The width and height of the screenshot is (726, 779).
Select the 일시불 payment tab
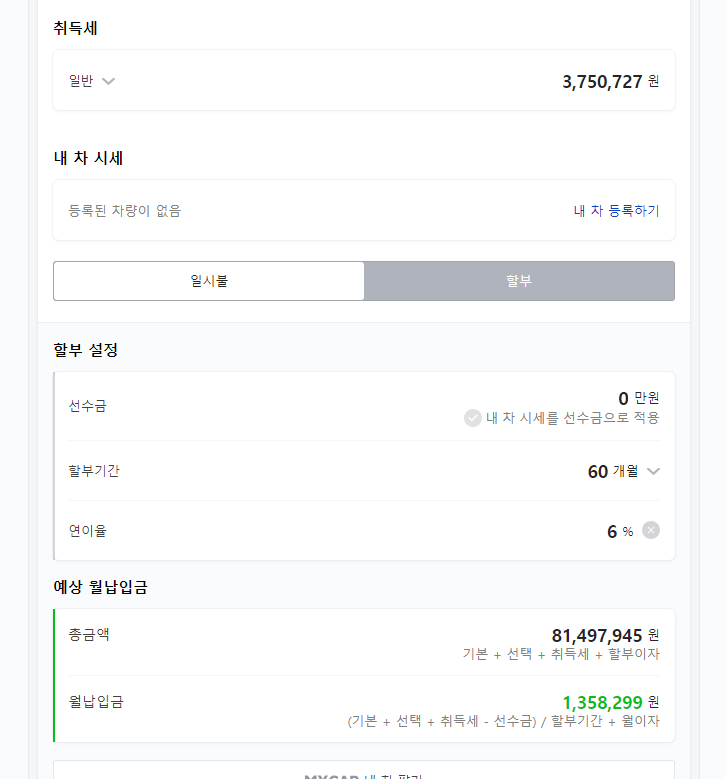[x=210, y=281]
